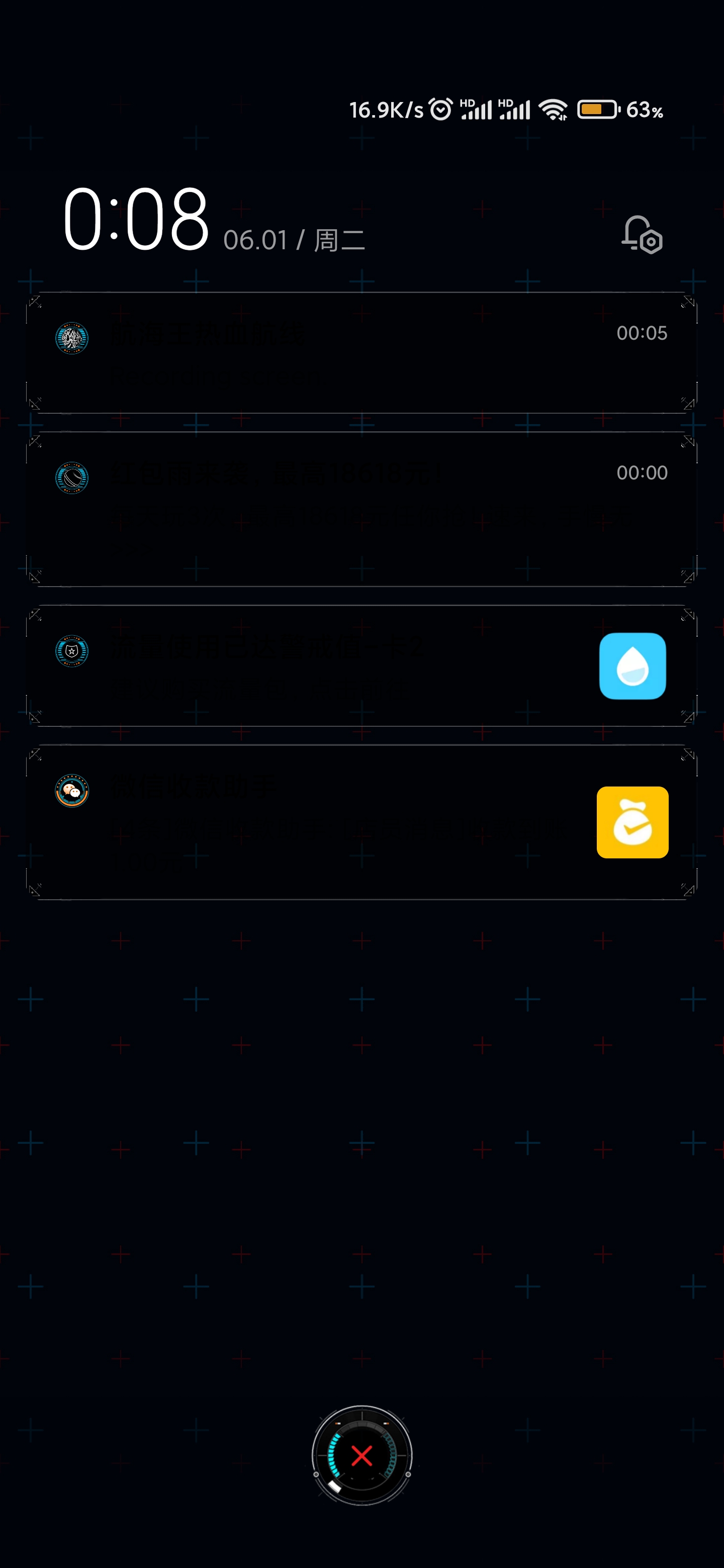This screenshot has height=1568, width=724.
Task: Open the WeChat notification with yellow money bag
Action: point(361,822)
